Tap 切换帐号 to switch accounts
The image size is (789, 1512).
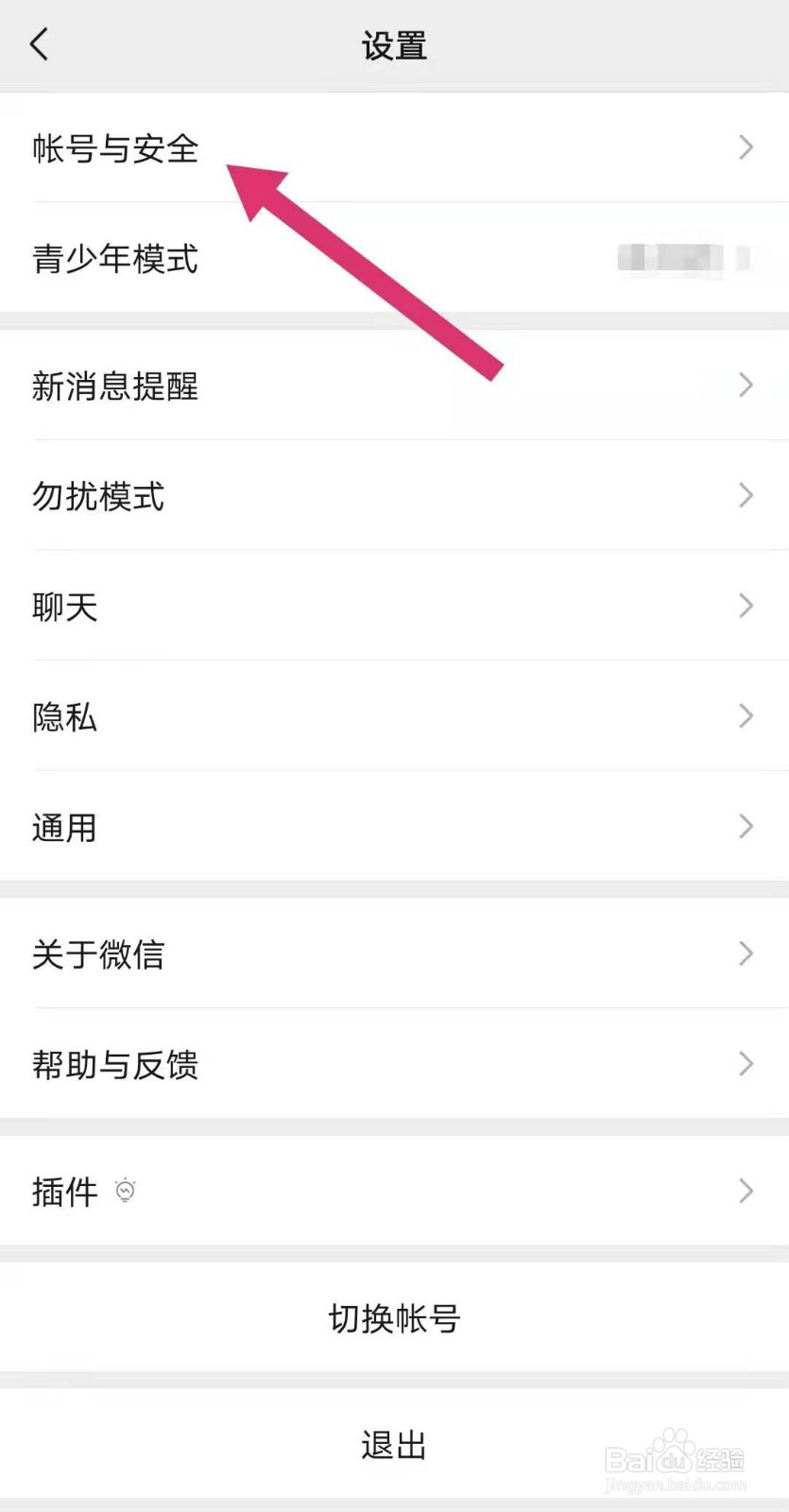(394, 1316)
